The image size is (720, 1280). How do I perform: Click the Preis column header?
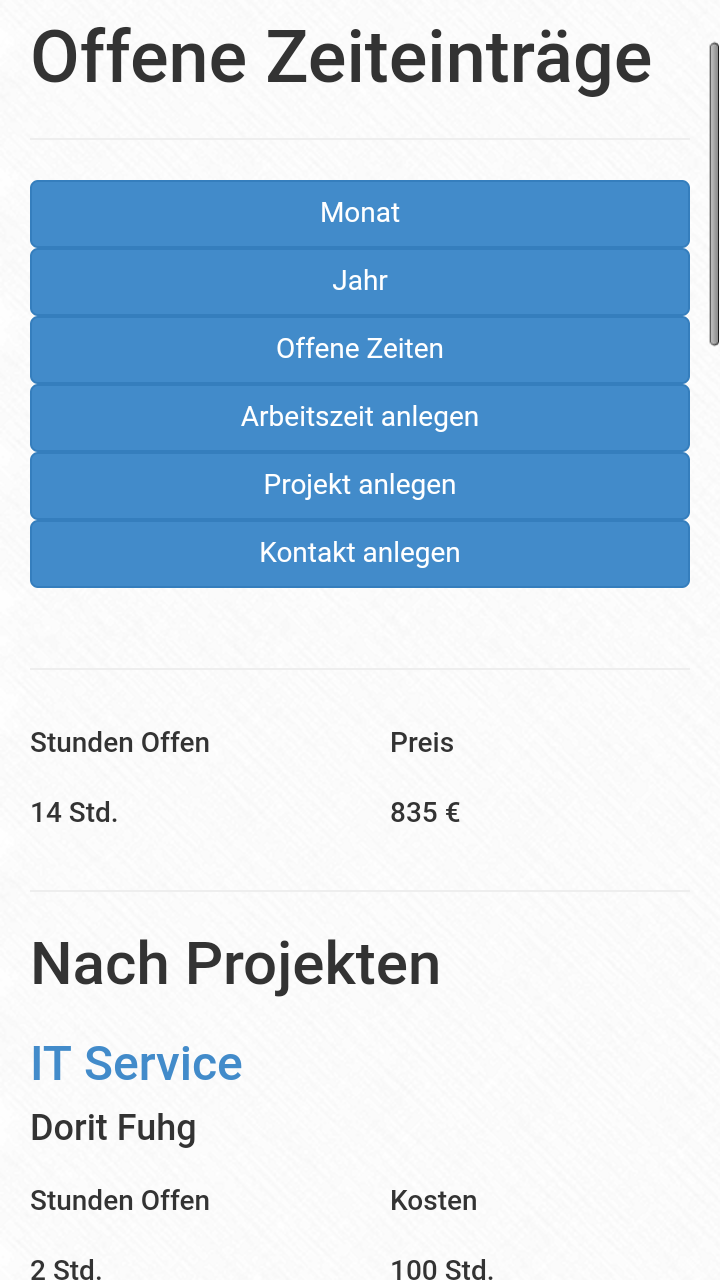422,742
